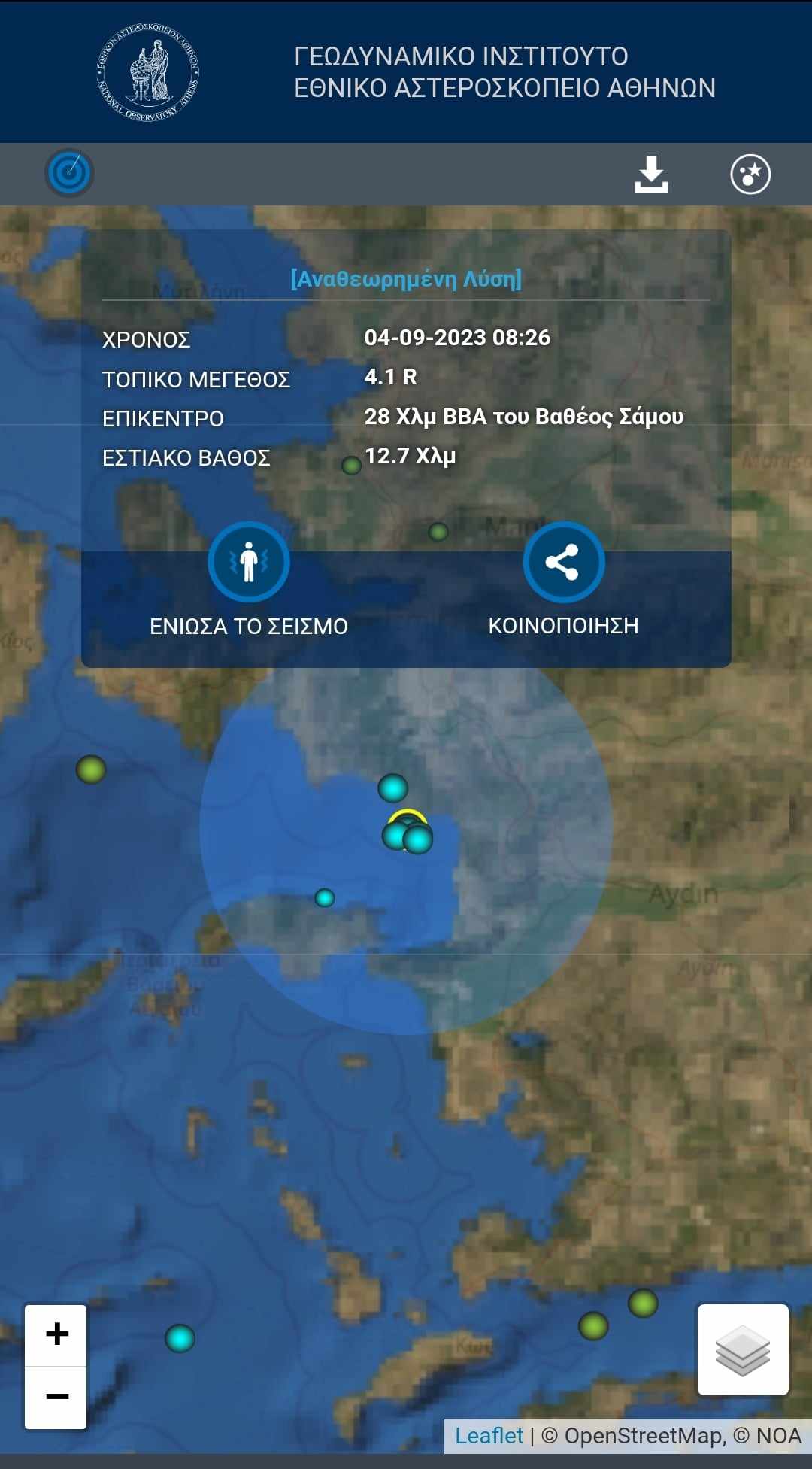Select the cyan marker above the highlighted epicenter

coord(392,788)
